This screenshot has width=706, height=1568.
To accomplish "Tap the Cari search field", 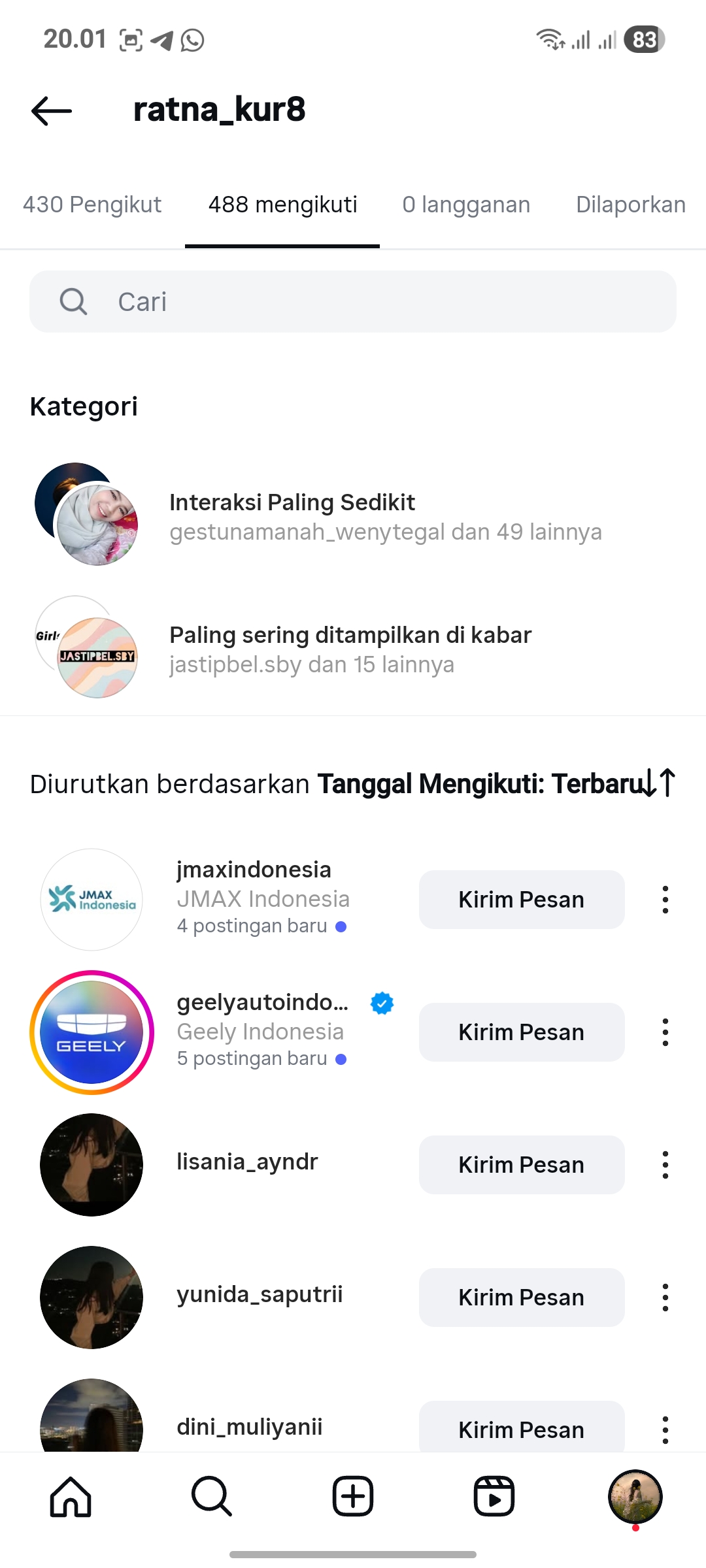I will click(x=353, y=302).
